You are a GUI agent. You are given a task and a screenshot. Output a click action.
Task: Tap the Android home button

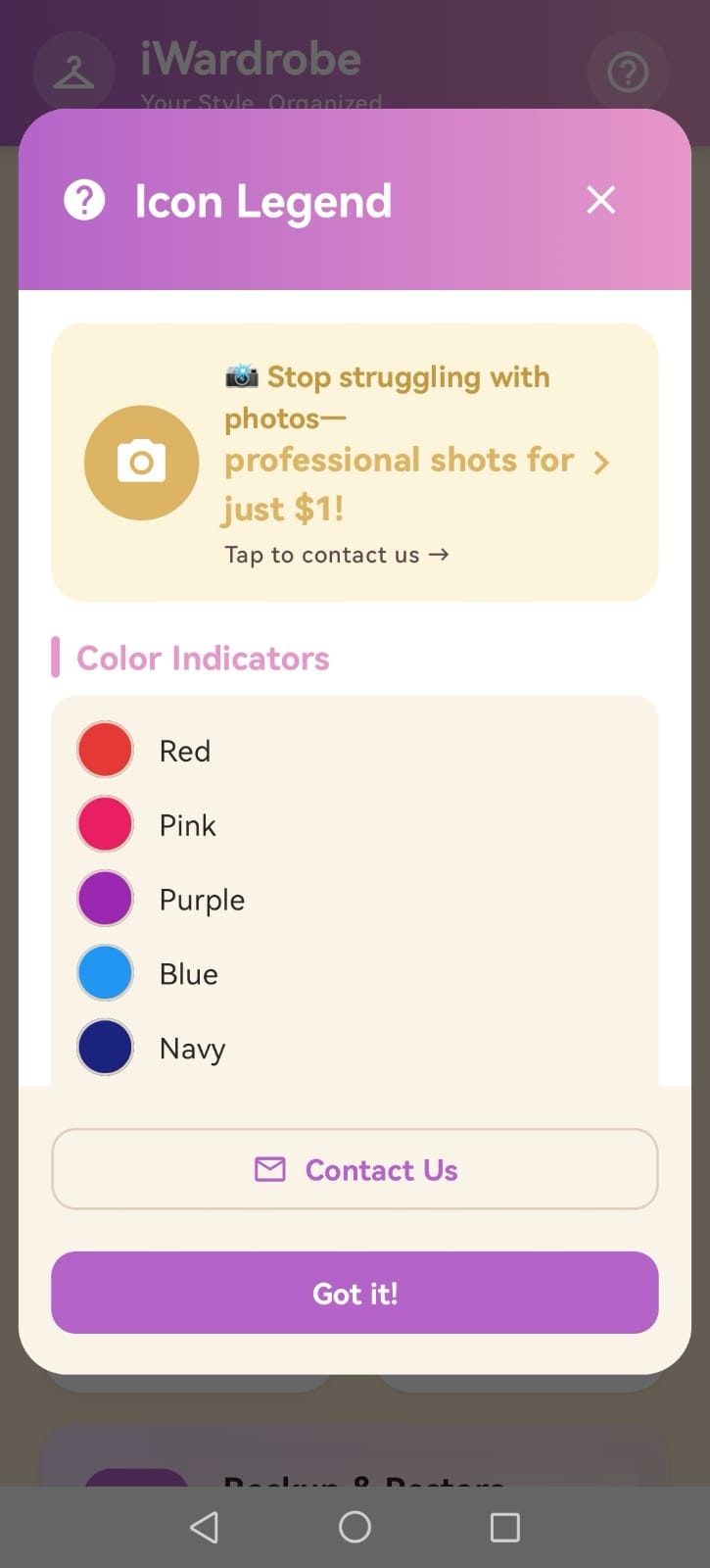355,1526
